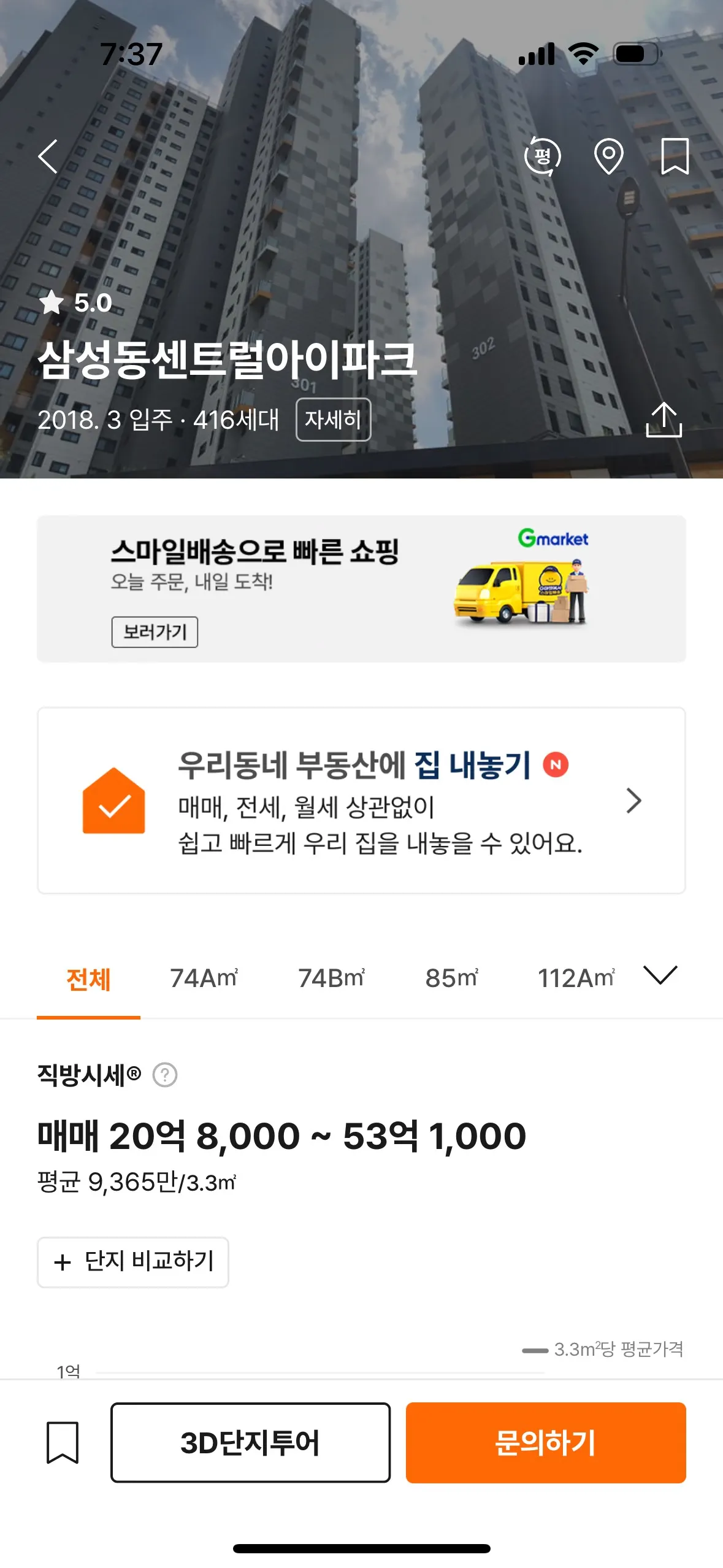Tap 단지 비교하기 to compare complexes

133,1262
